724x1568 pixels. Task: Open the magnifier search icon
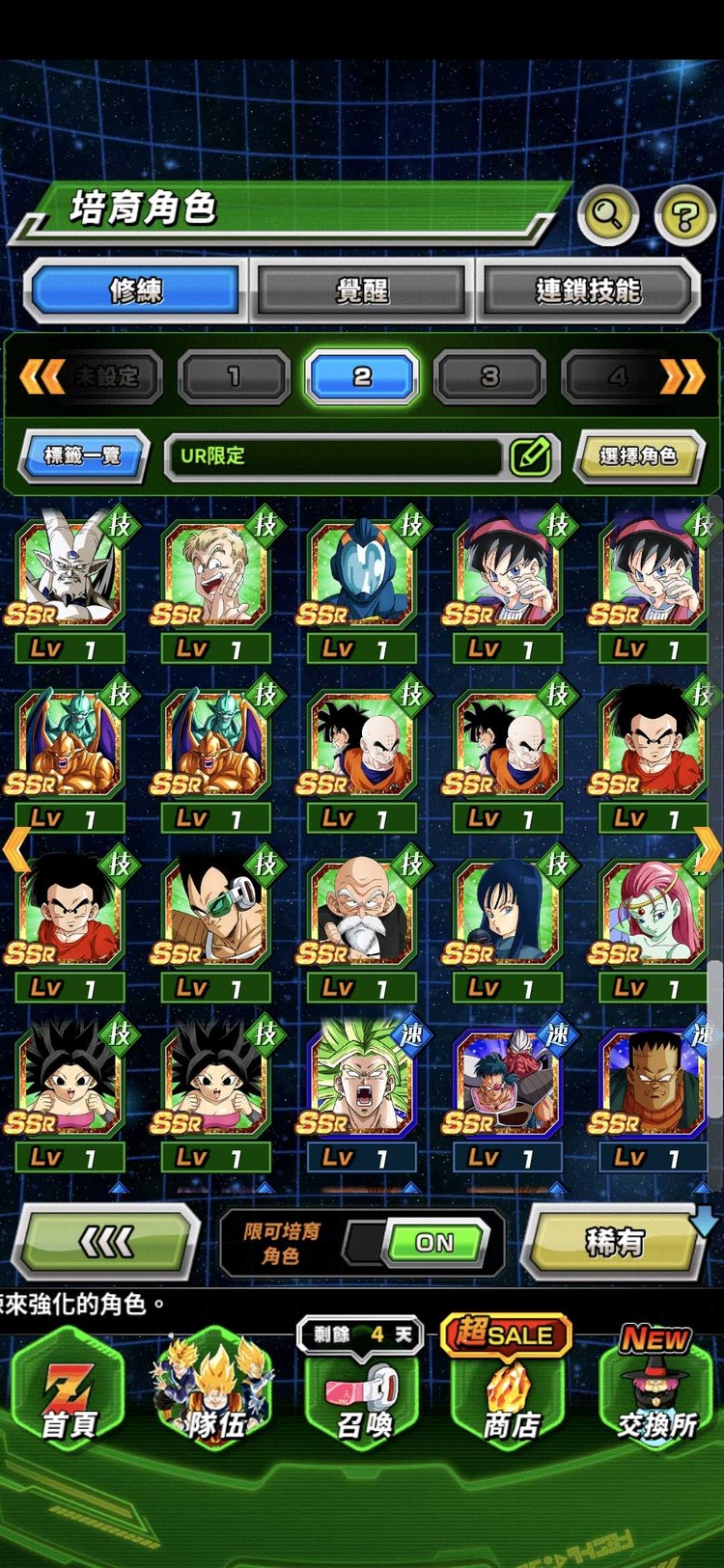(x=607, y=214)
